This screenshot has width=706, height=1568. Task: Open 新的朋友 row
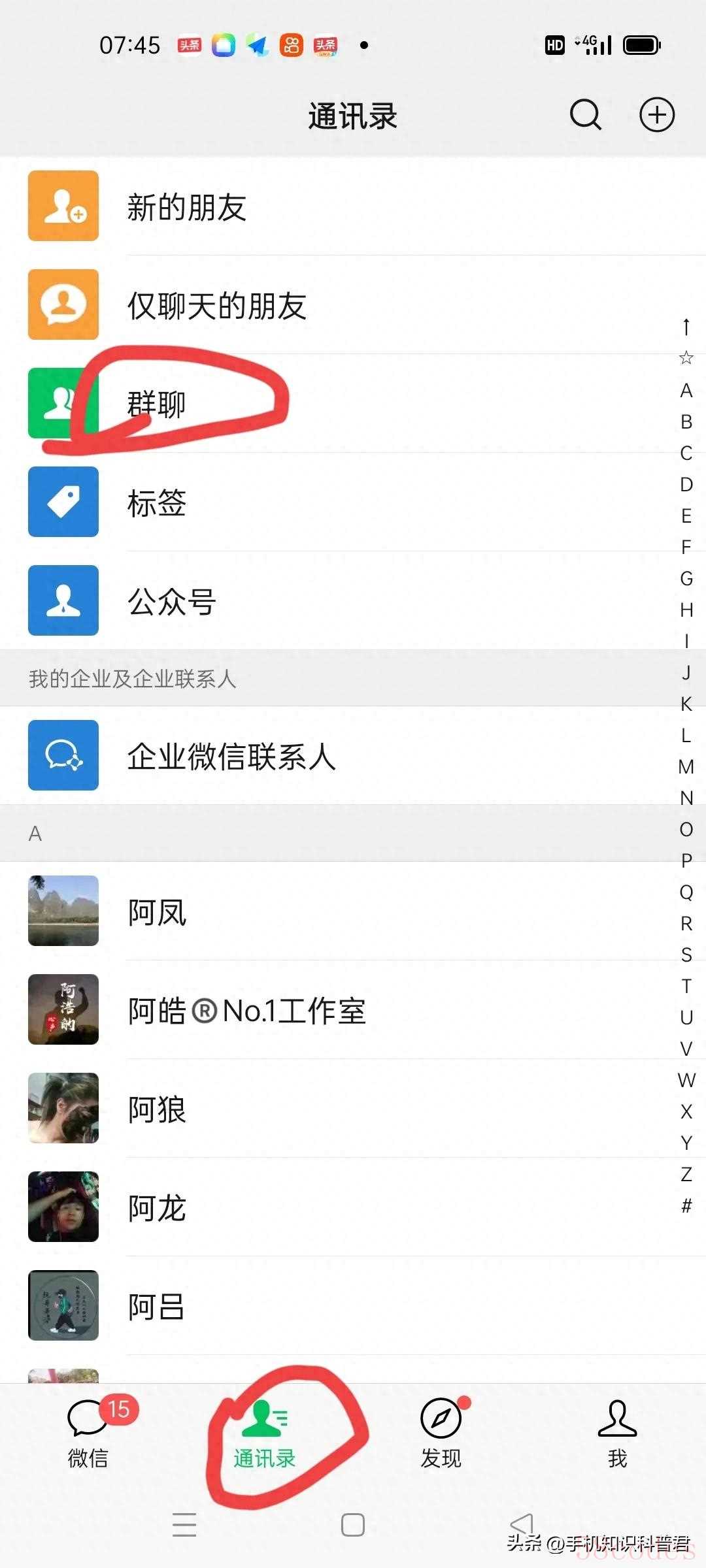click(353, 206)
